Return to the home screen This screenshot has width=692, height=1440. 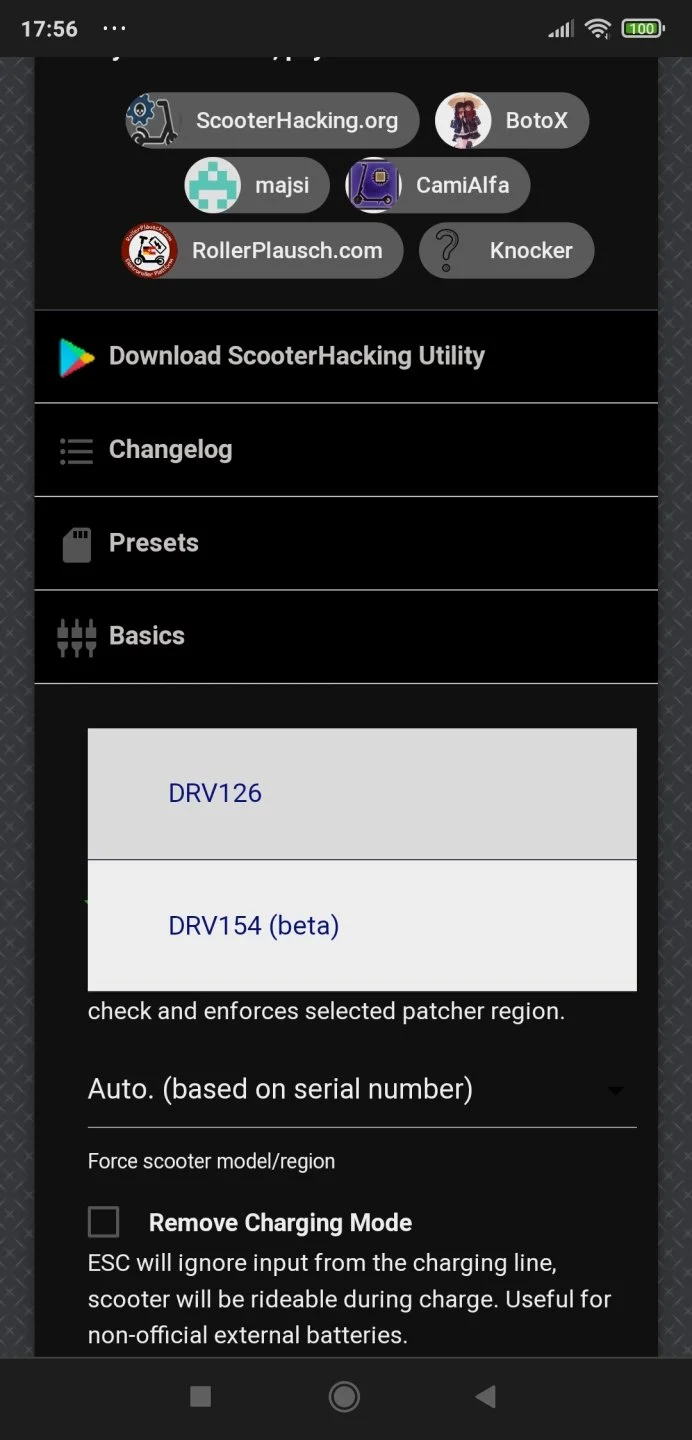click(x=344, y=1397)
